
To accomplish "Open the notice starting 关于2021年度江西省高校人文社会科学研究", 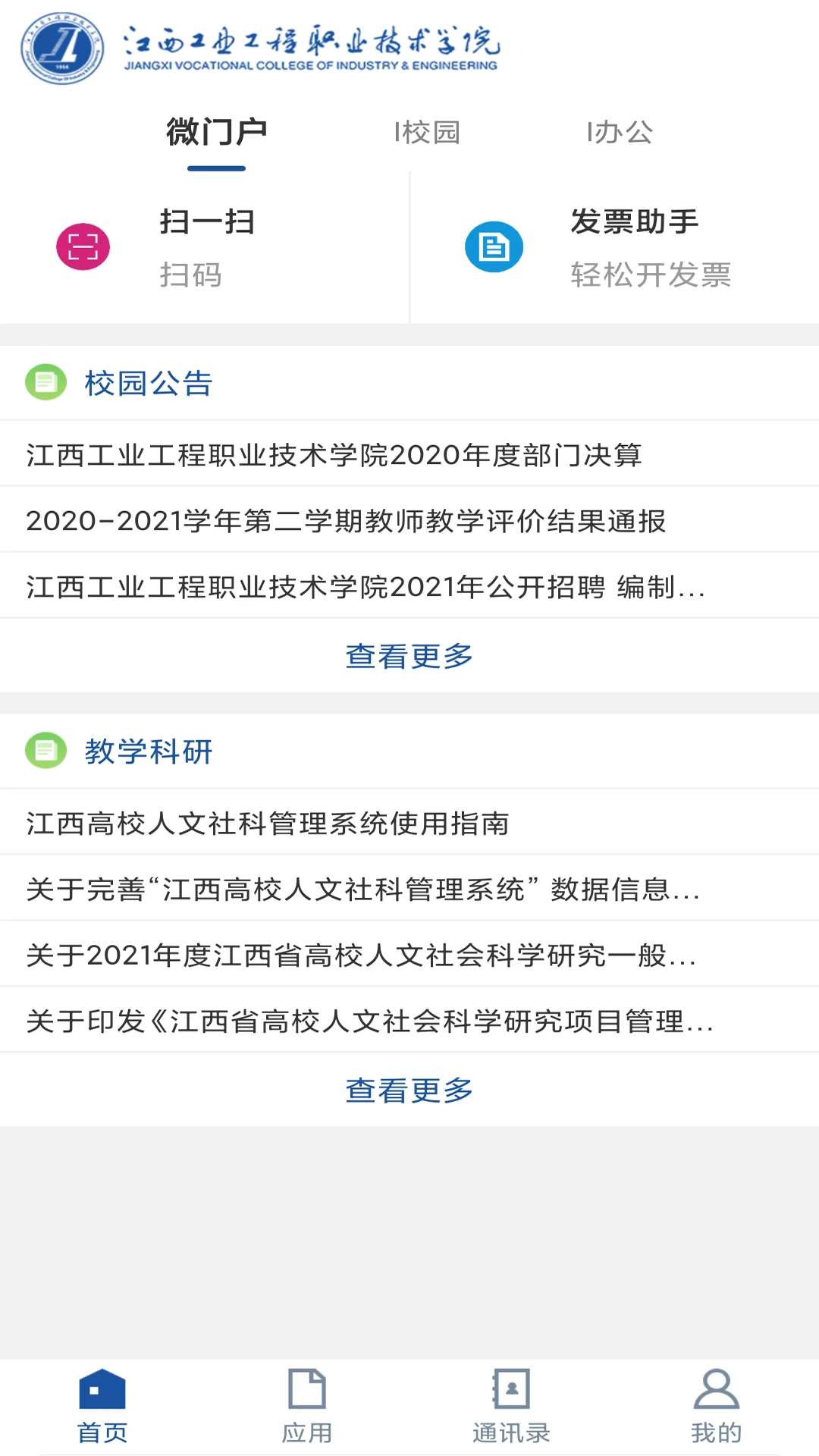I will click(361, 955).
